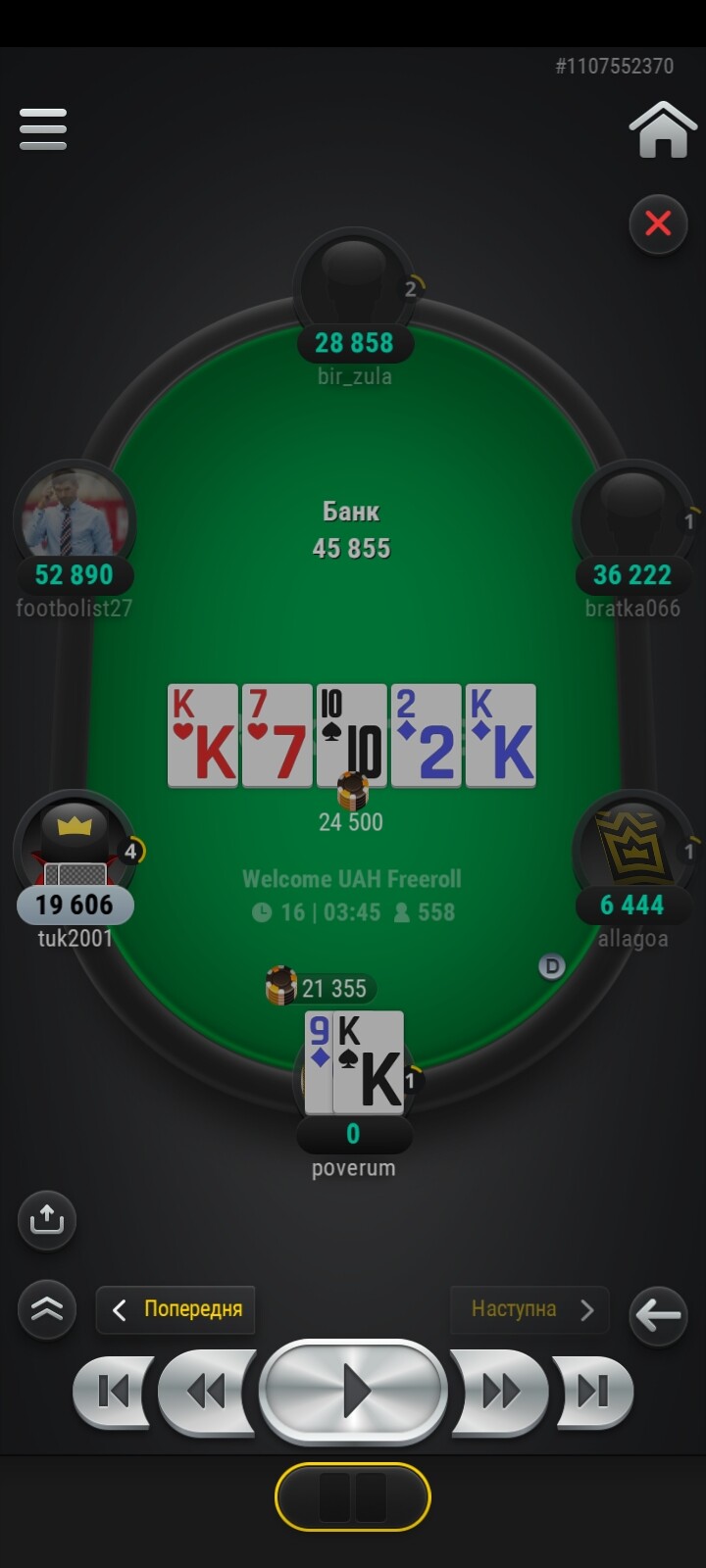Open the hamburger menu
Screen dimensions: 706x1568
pos(43,129)
